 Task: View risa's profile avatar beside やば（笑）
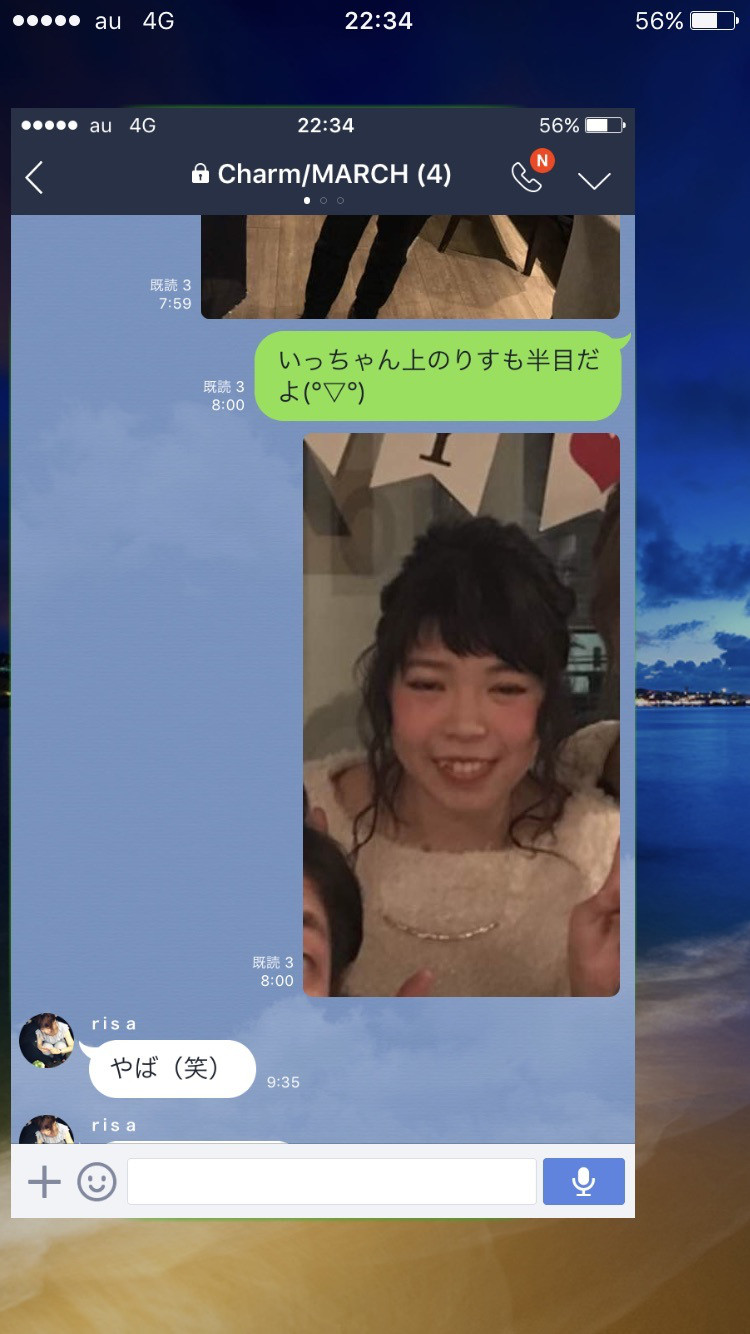47,1040
